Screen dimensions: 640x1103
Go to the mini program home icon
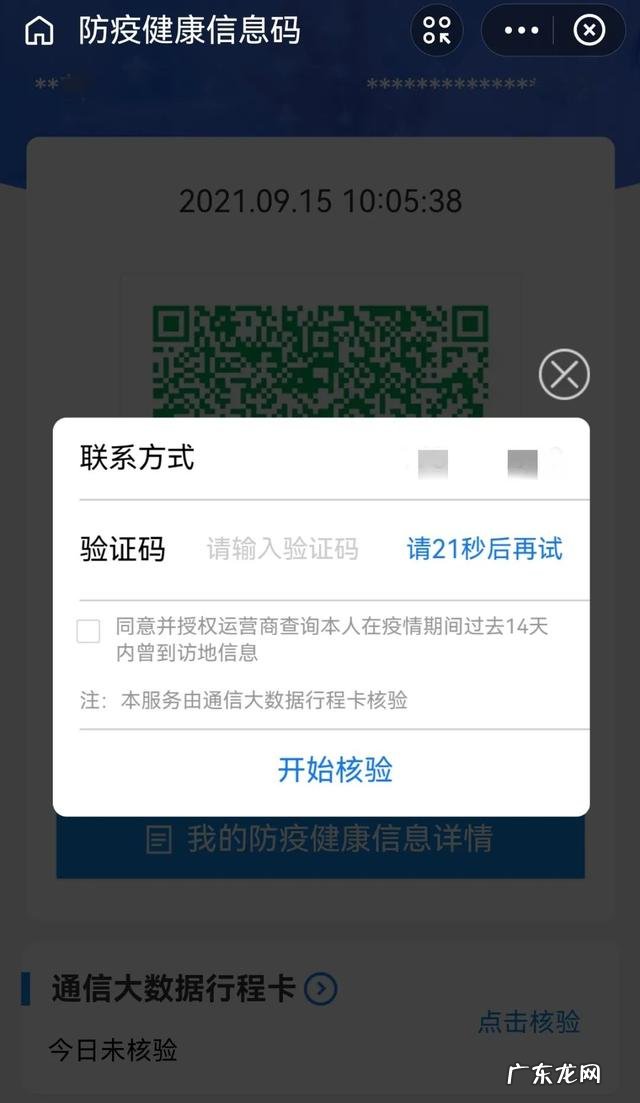tap(39, 31)
